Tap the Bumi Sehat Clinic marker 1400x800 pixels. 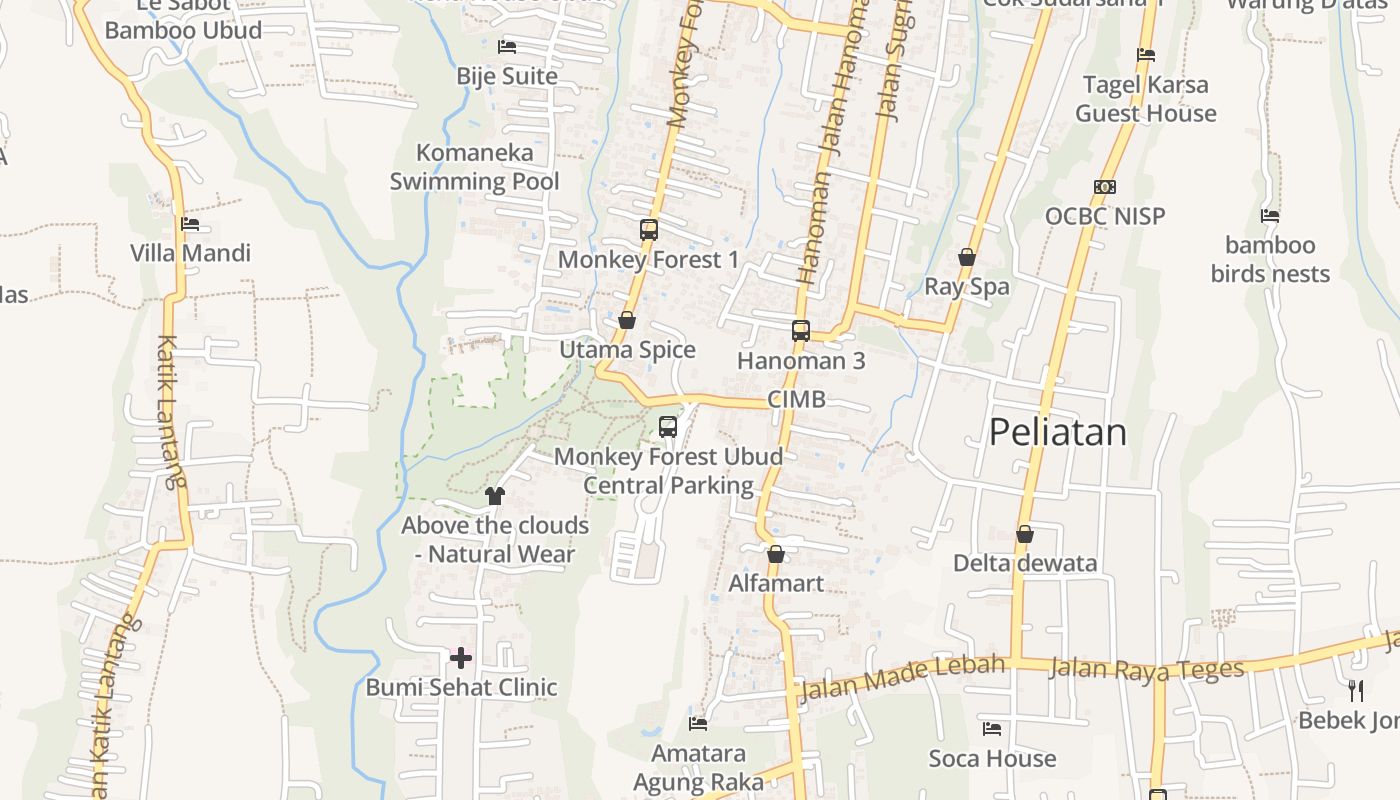coord(461,657)
